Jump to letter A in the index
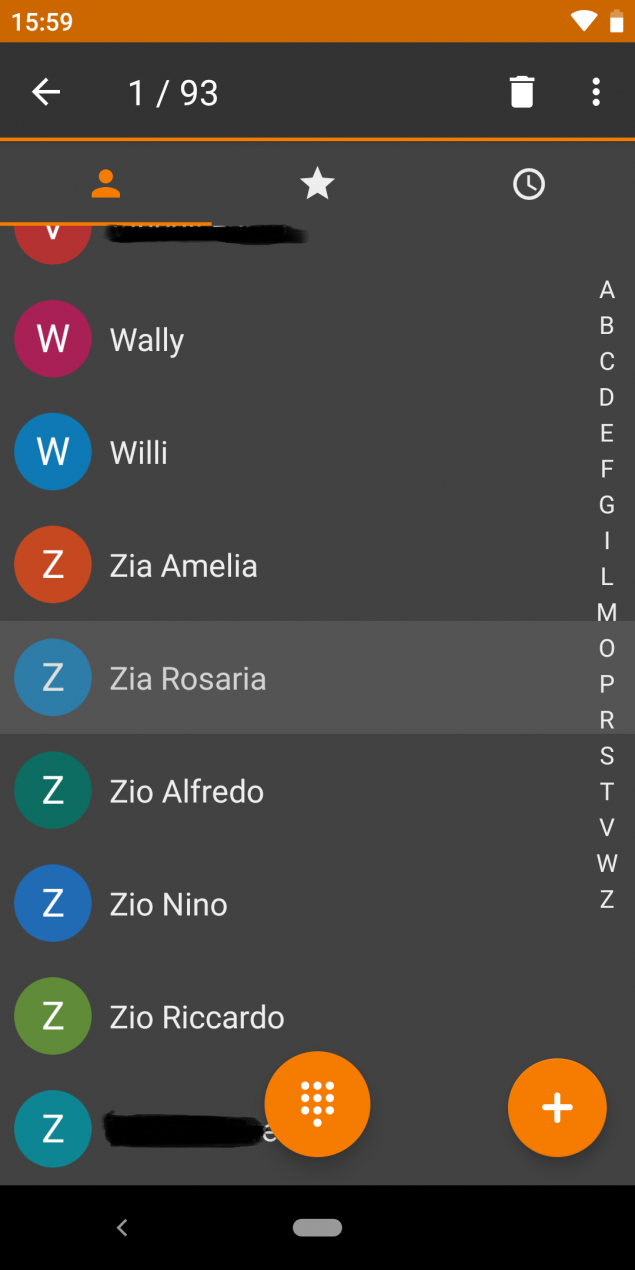The width and height of the screenshot is (635, 1270). tap(607, 290)
